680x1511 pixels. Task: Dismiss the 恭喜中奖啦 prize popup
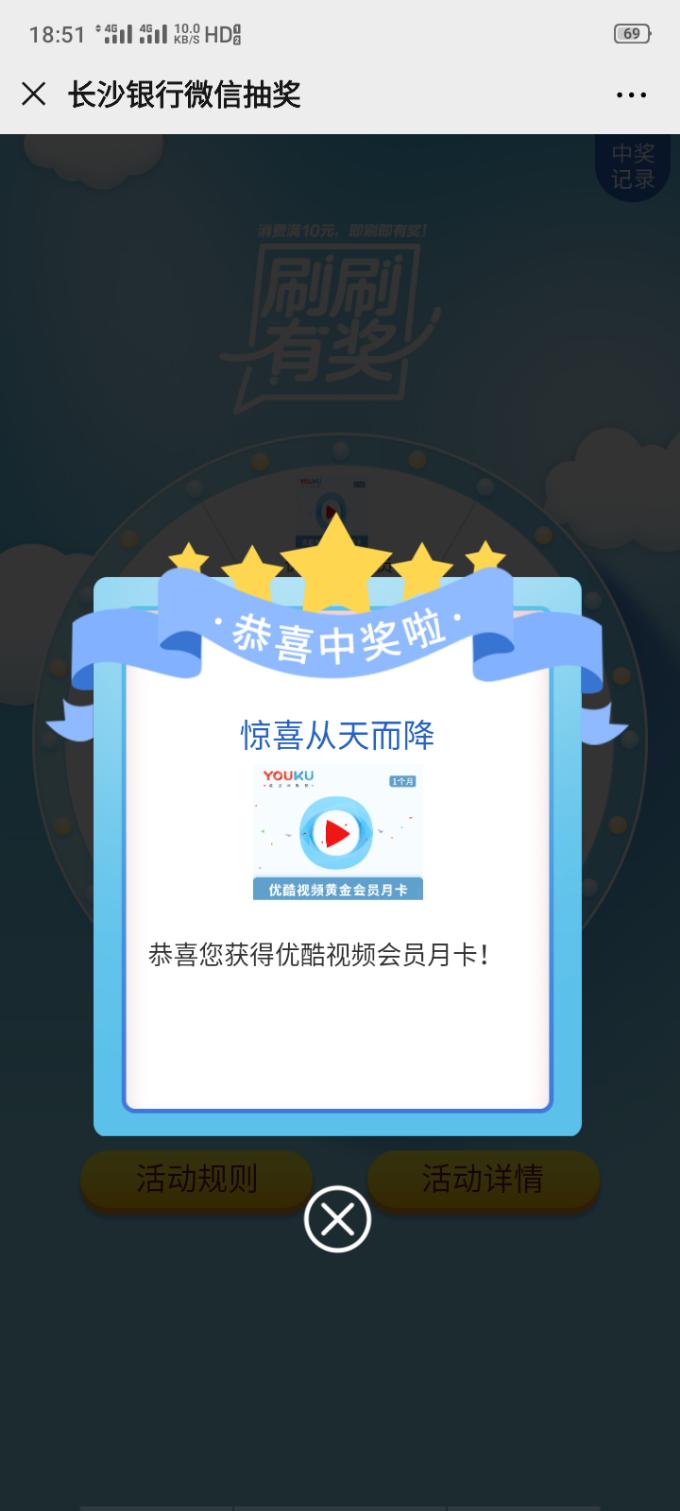(337, 1219)
